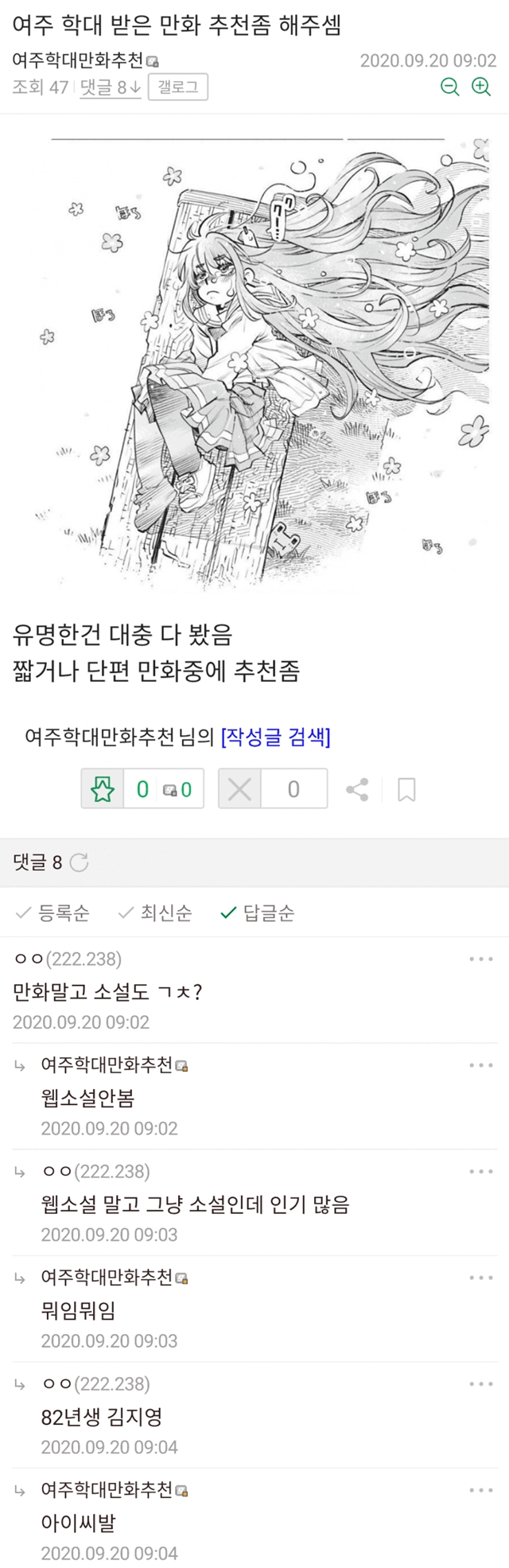The height and width of the screenshot is (1568, 509).
Task: Sort comments by 답글순
Action: tap(258, 912)
